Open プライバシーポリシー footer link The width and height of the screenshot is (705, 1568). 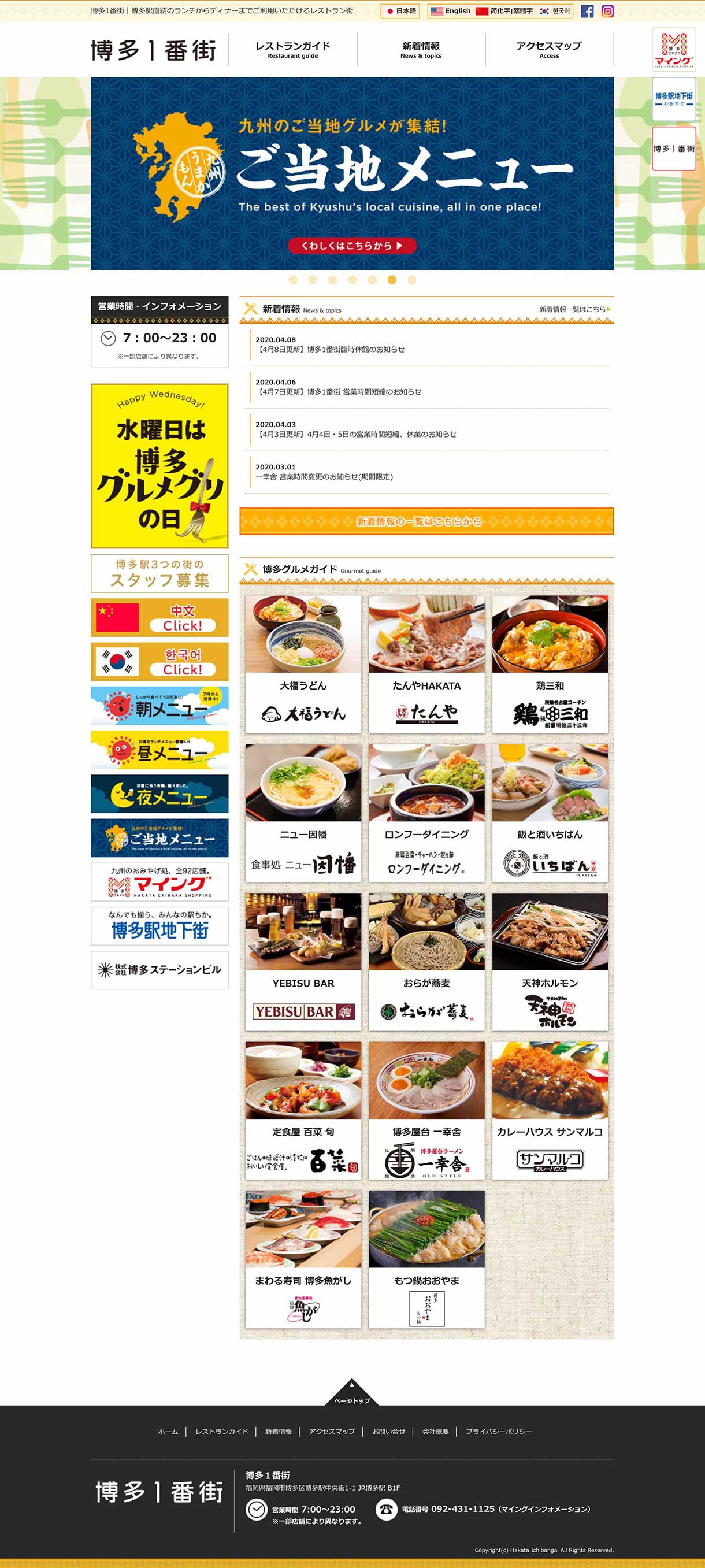pyautogui.click(x=498, y=1431)
